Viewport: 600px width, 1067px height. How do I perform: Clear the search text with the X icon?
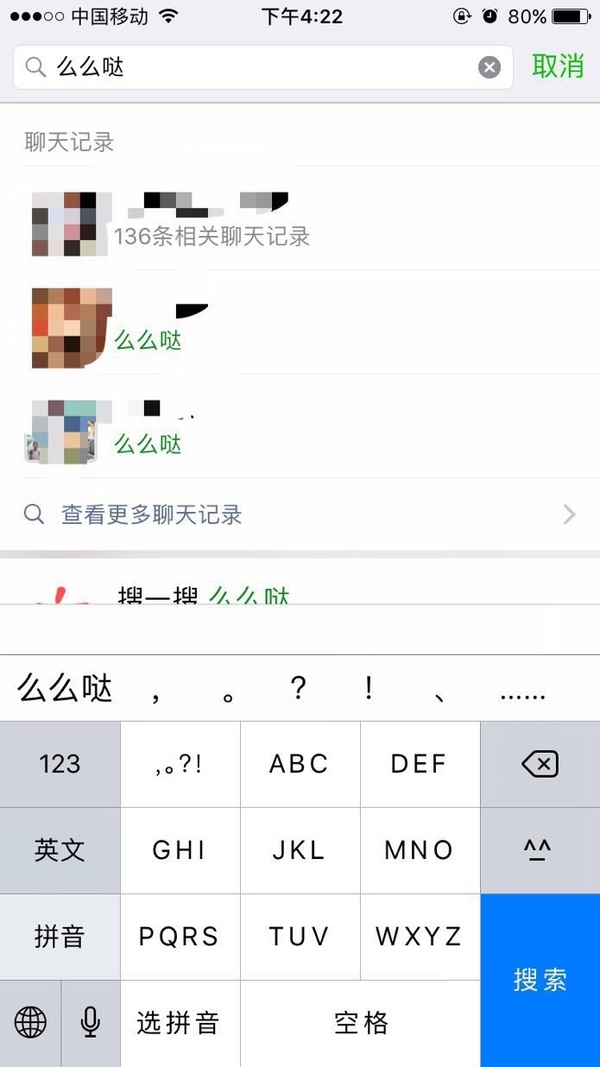[489, 67]
